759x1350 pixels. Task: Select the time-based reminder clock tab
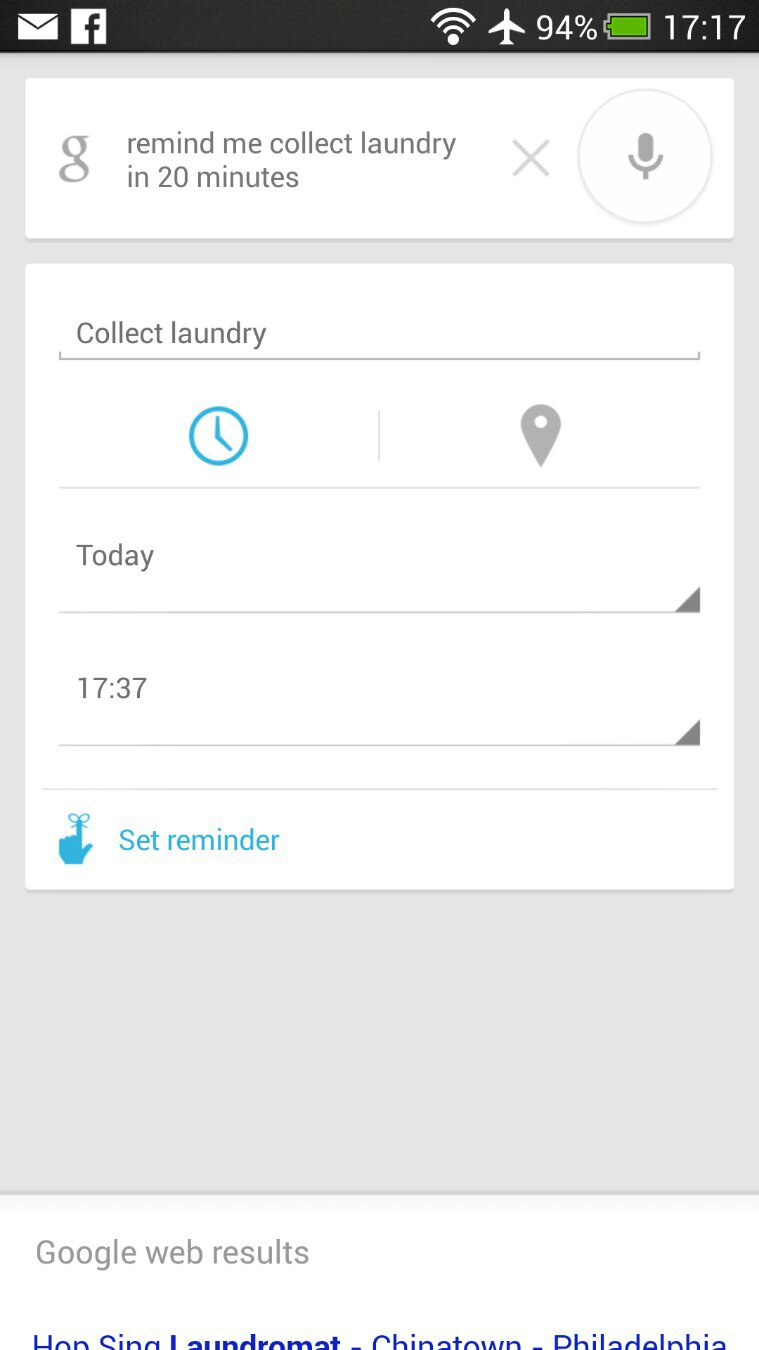(x=218, y=436)
